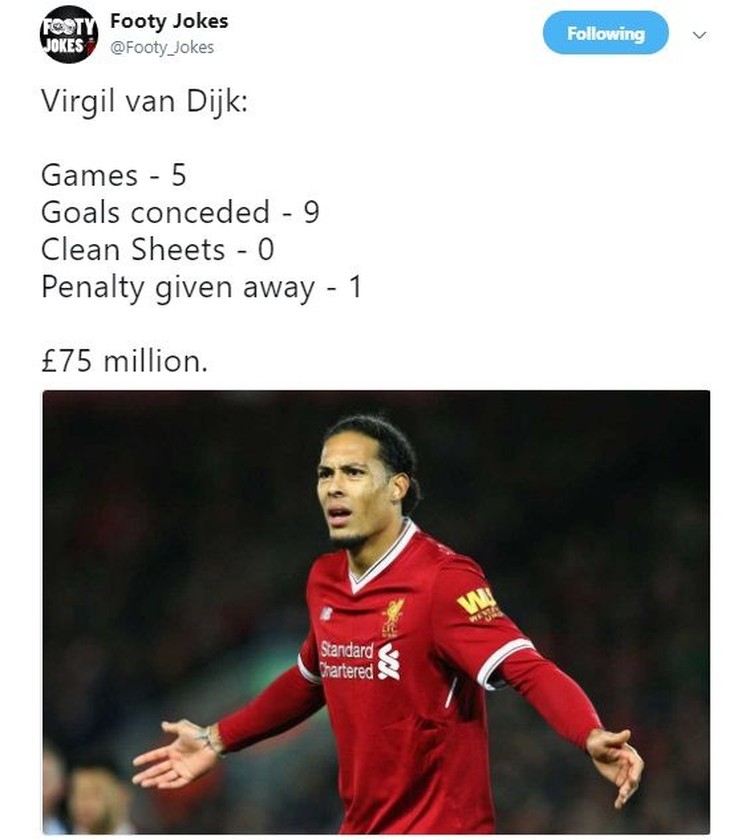Open the Footy Jokes account name
The image size is (750, 840).
coord(168,20)
